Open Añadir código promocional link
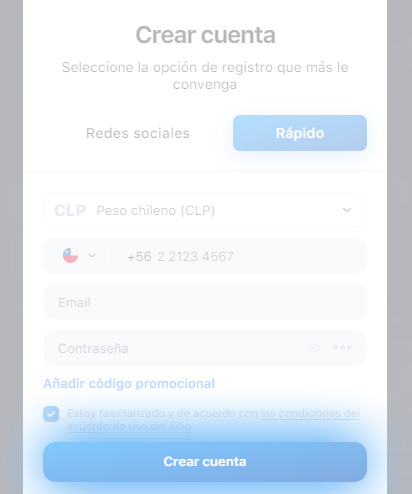The image size is (412, 494). (x=129, y=384)
